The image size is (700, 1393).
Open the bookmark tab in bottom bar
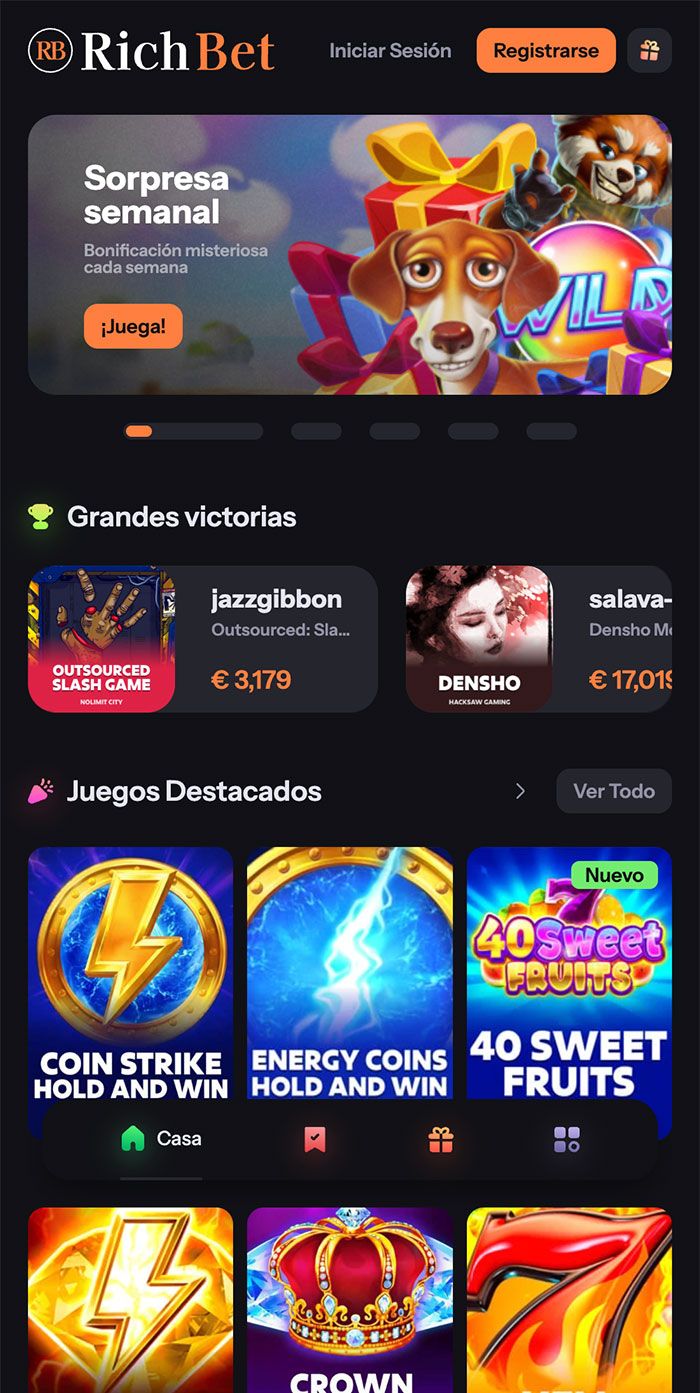click(x=315, y=1139)
